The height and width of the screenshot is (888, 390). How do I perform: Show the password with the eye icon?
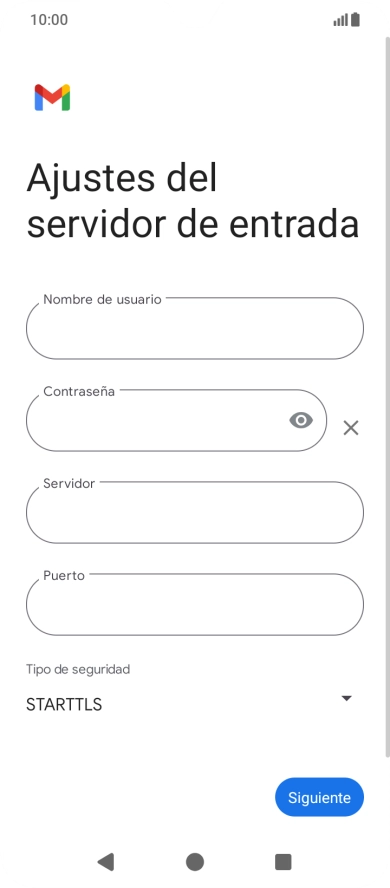pos(301,420)
